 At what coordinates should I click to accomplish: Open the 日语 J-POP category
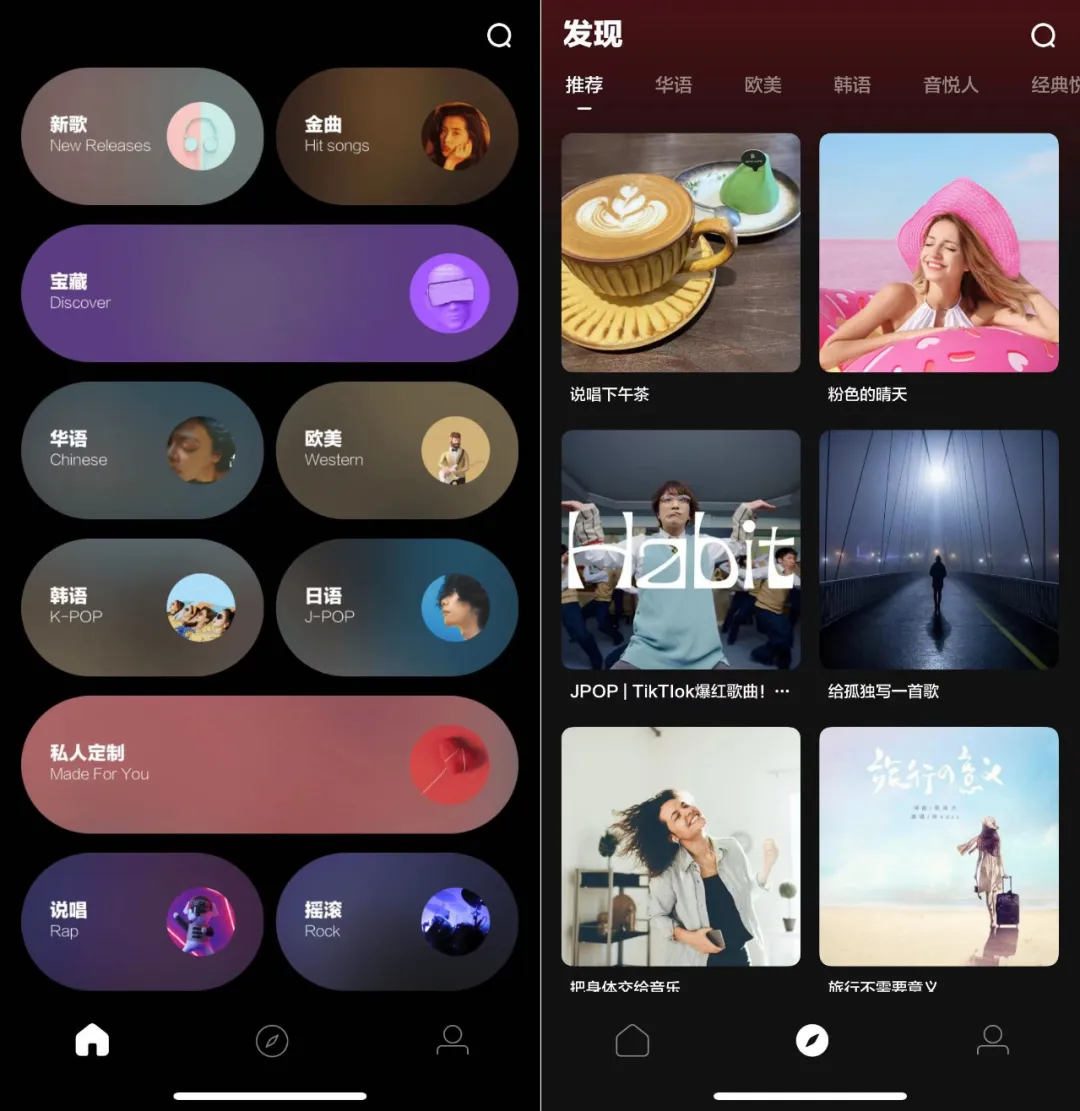tap(397, 607)
